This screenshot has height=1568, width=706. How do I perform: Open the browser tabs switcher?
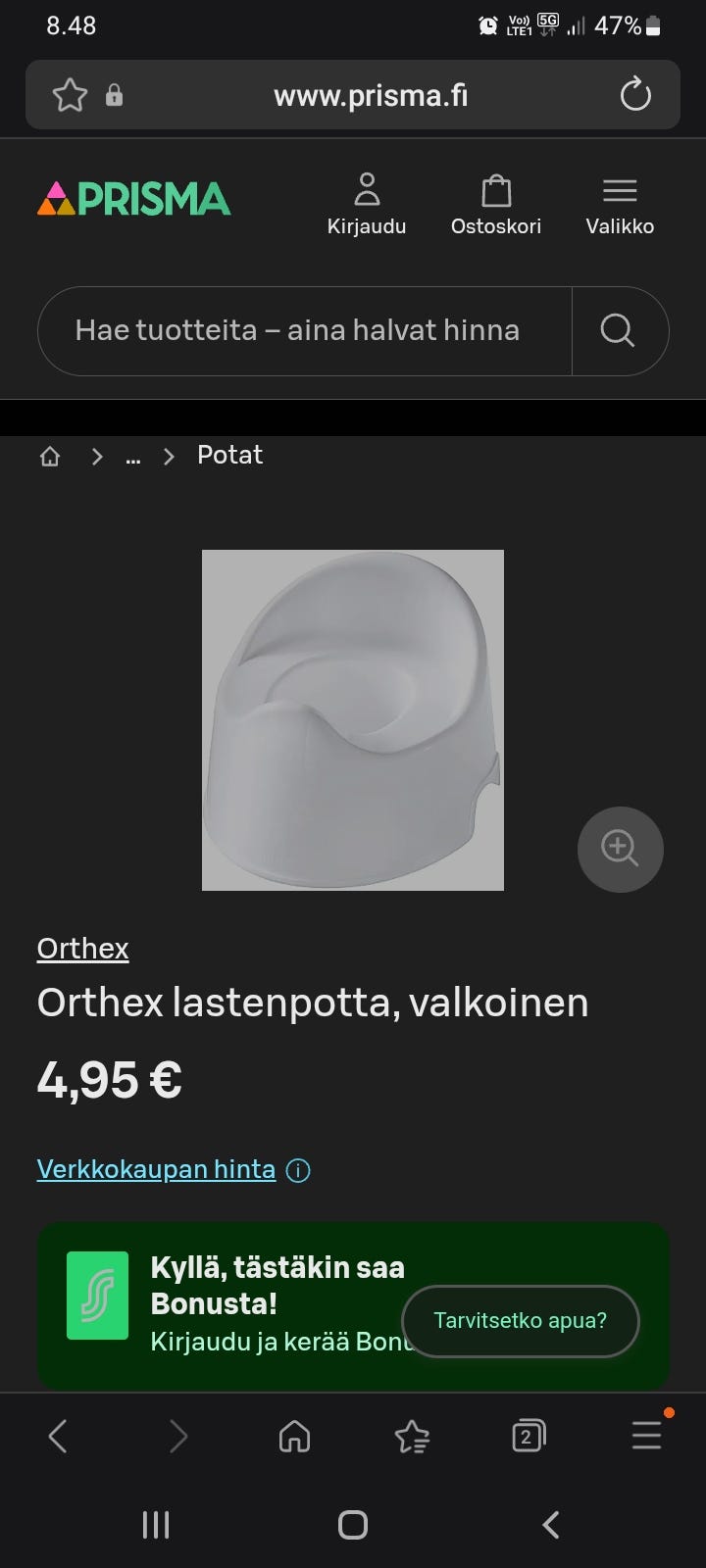coord(529,1437)
